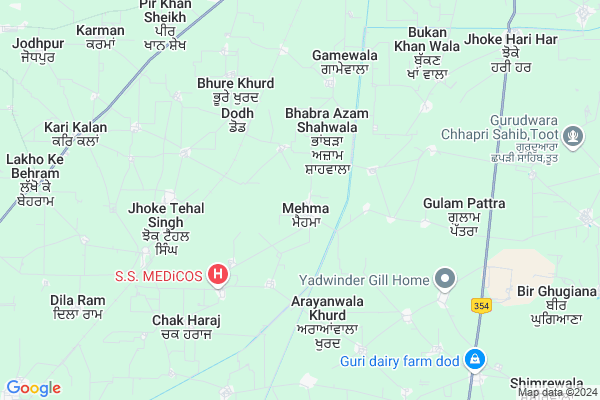Viewport: 600px width, 400px height.
Task: Tap the Guri dairy farm dod marker
Action: pos(478,360)
